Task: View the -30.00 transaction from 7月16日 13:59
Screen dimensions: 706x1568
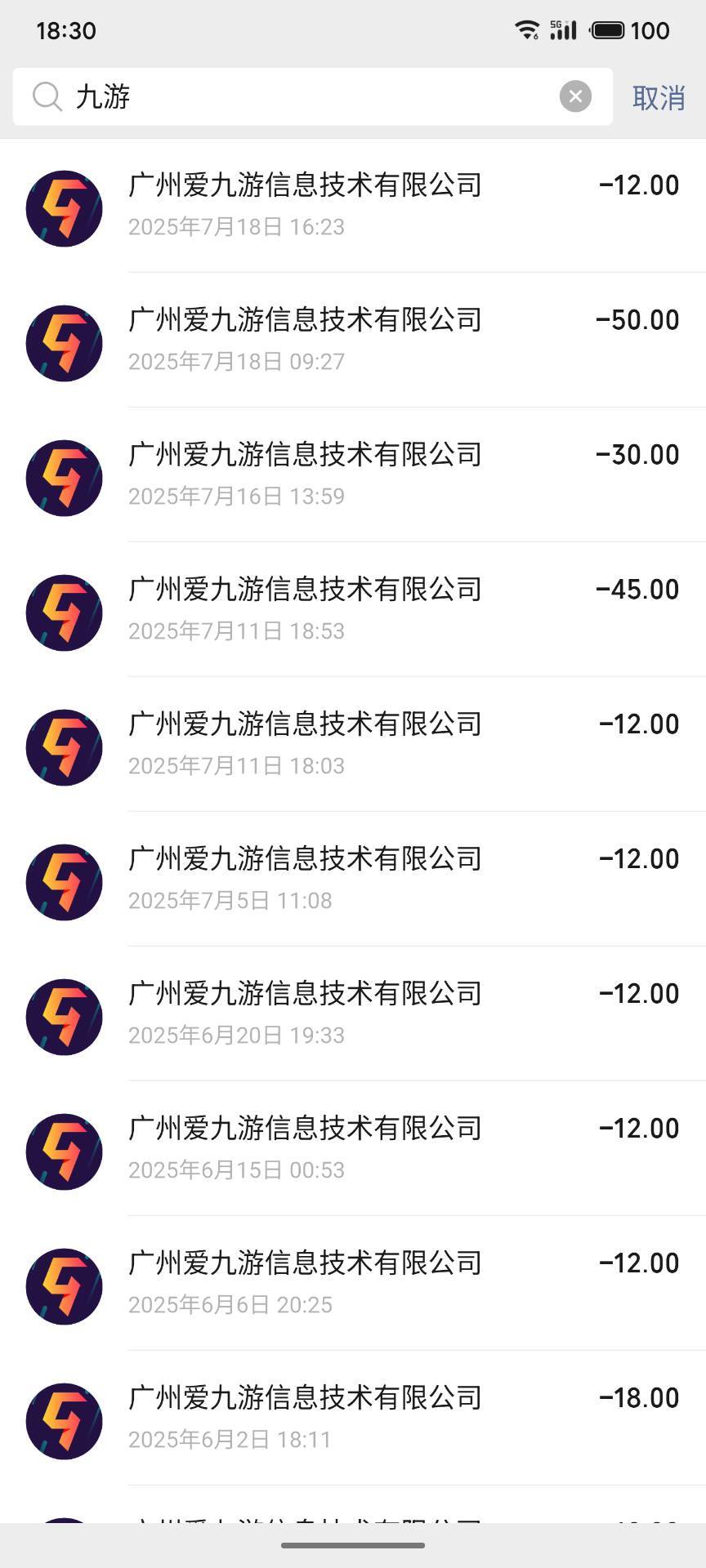Action: tap(353, 474)
